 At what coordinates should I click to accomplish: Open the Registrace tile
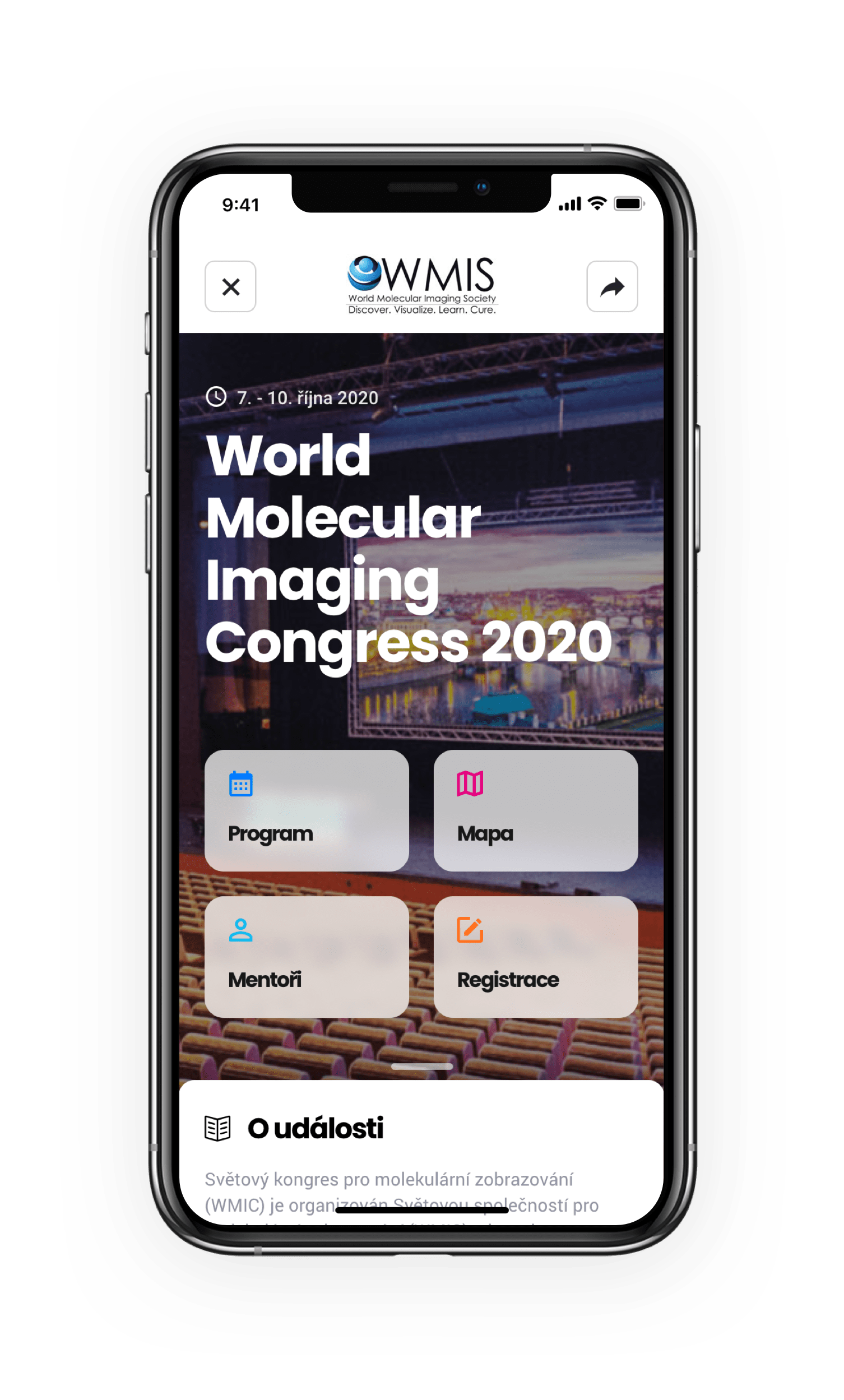click(x=535, y=957)
